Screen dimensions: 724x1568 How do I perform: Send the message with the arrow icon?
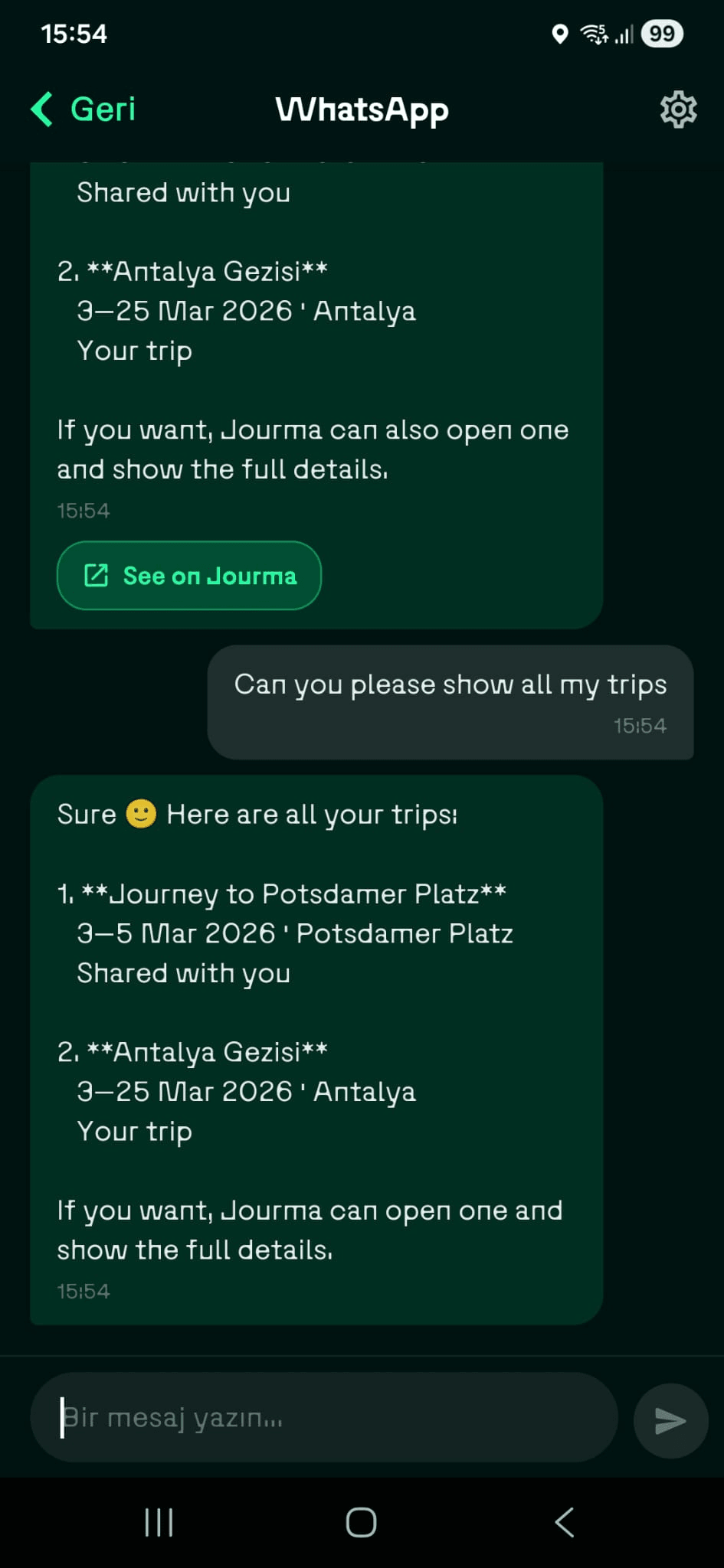(x=670, y=1421)
